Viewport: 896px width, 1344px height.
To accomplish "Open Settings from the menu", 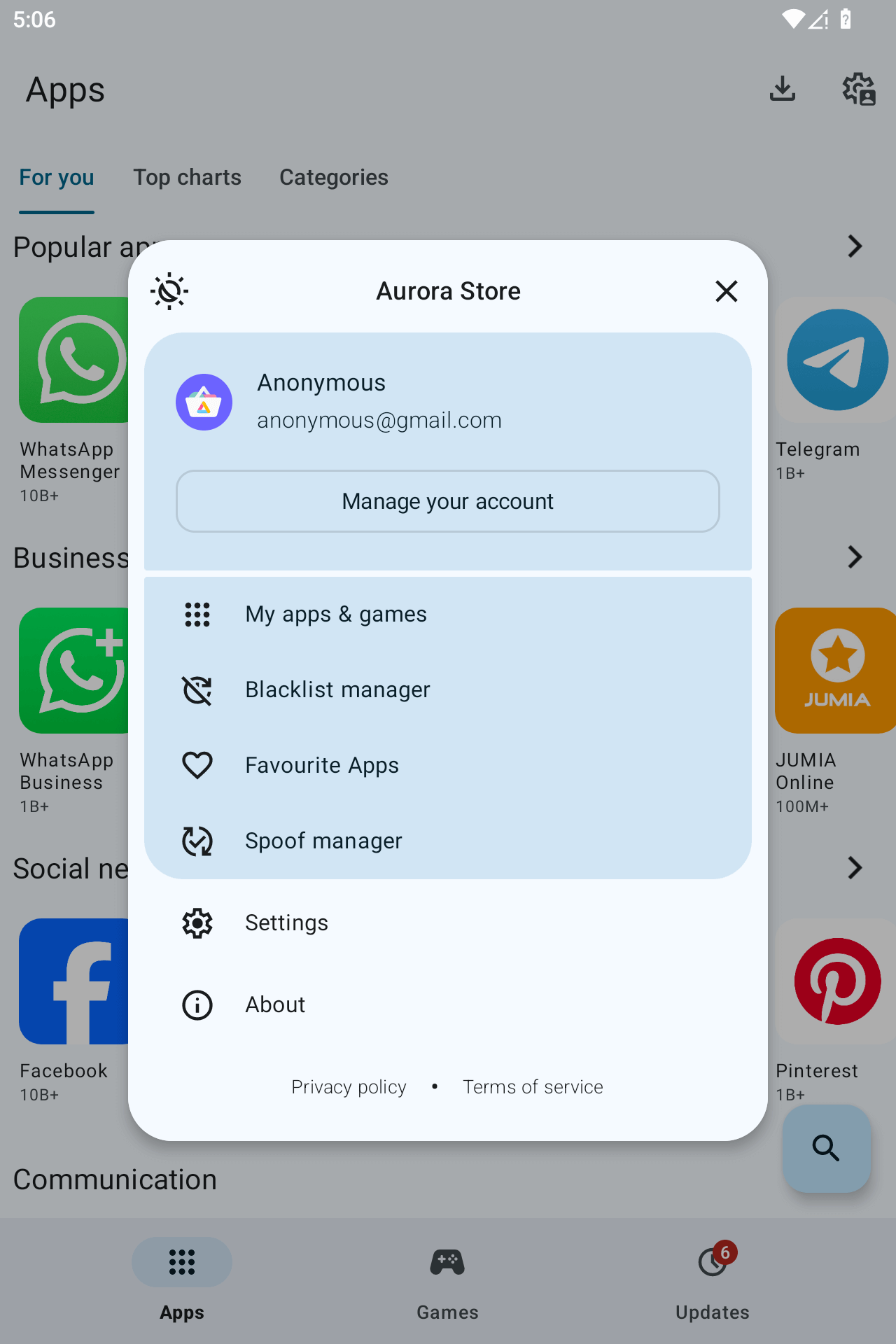I will coord(448,923).
